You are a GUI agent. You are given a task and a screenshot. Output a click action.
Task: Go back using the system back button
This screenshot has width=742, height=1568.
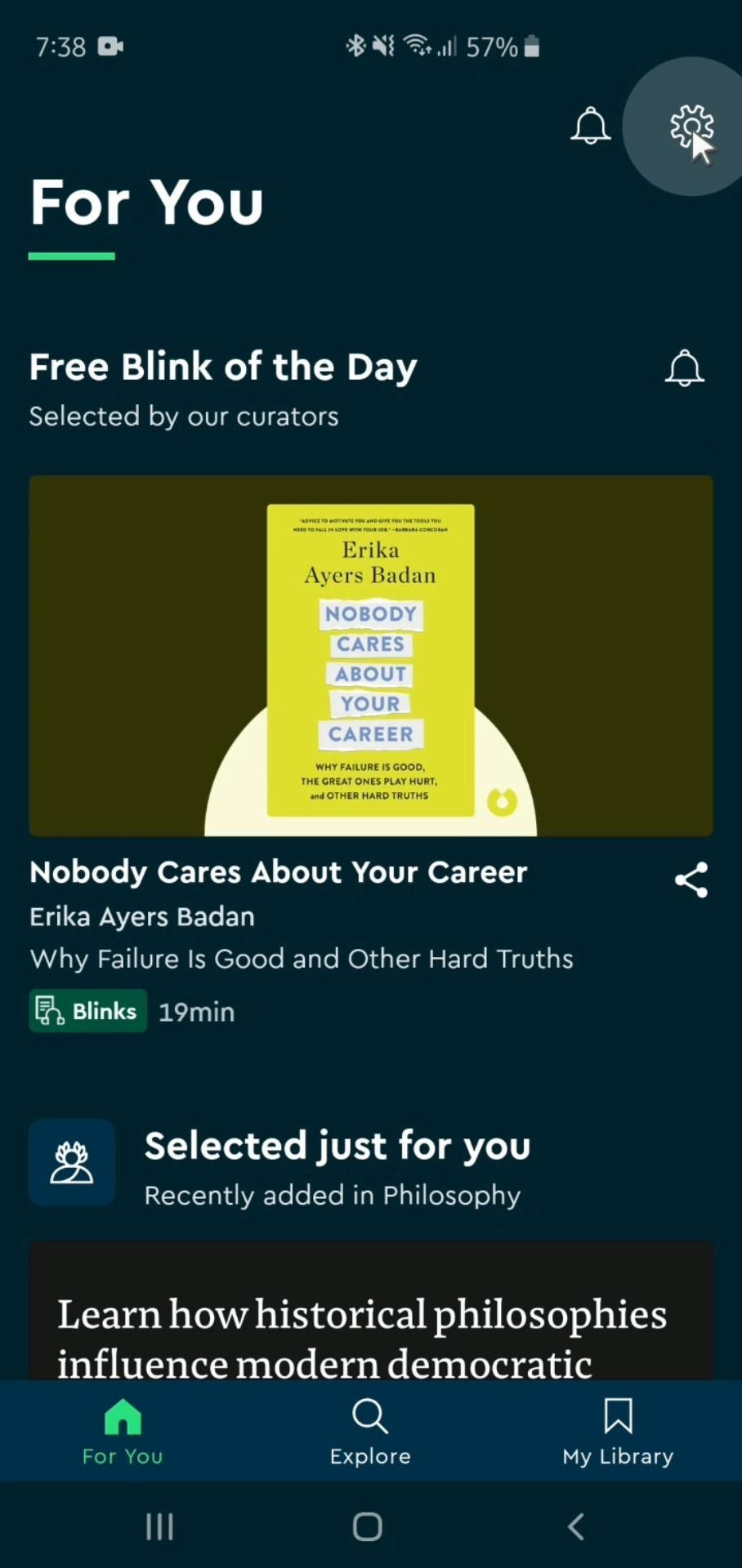[x=576, y=1526]
